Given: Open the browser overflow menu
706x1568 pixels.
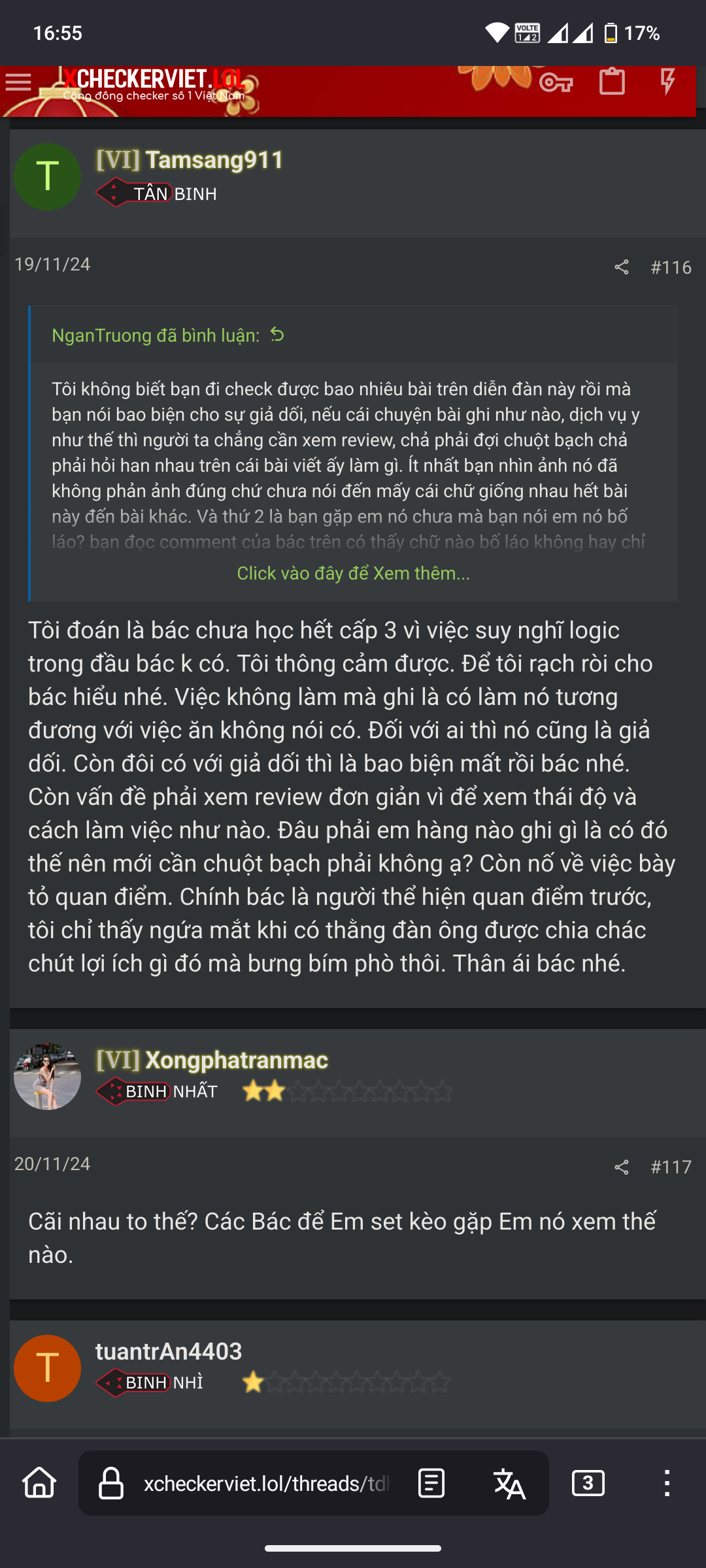Looking at the screenshot, I should pos(667,1483).
